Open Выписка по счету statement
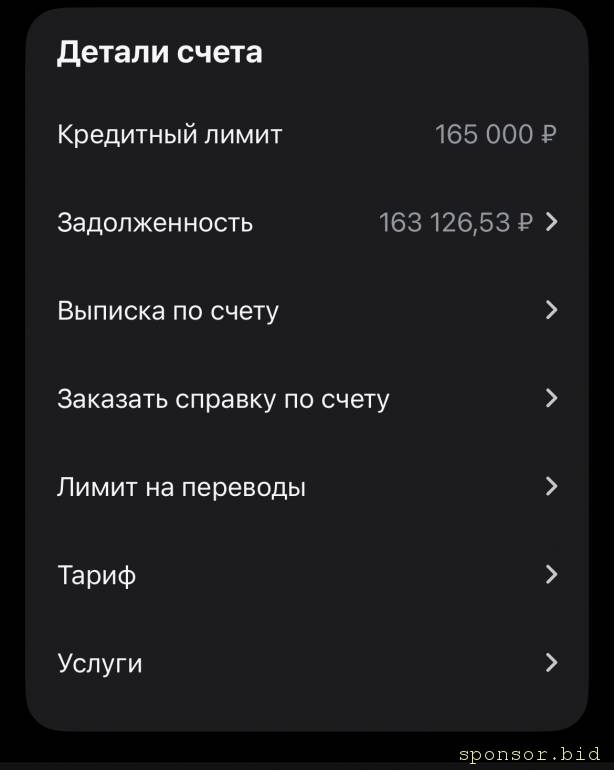Screen dimensions: 614x770 click(306, 310)
